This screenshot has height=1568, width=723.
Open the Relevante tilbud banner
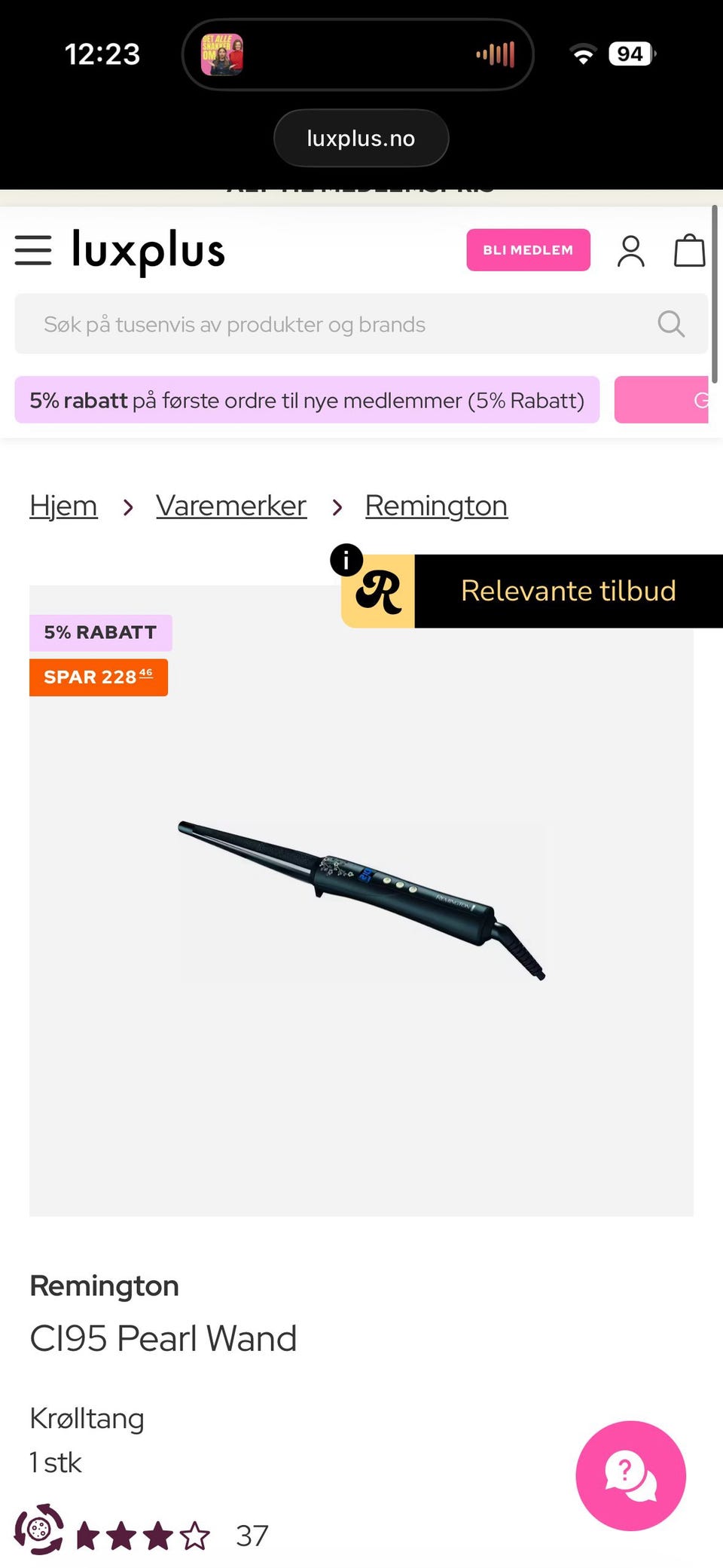569,591
